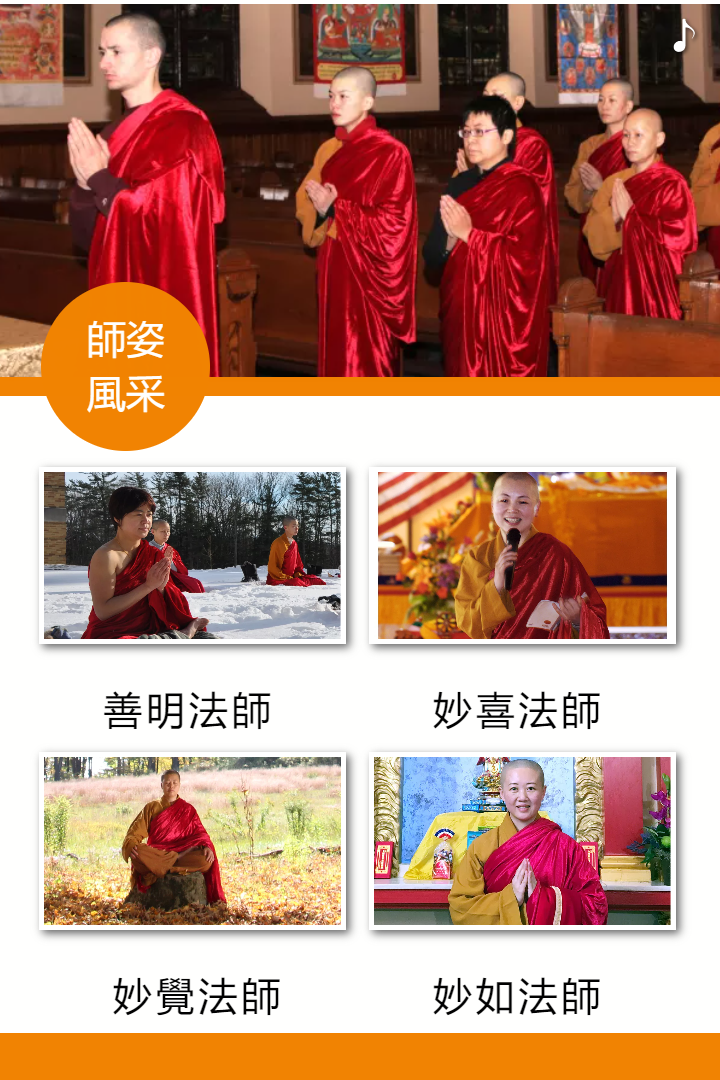This screenshot has width=720, height=1080.
Task: View the photo of 妙覺法師
Action: 193,840
